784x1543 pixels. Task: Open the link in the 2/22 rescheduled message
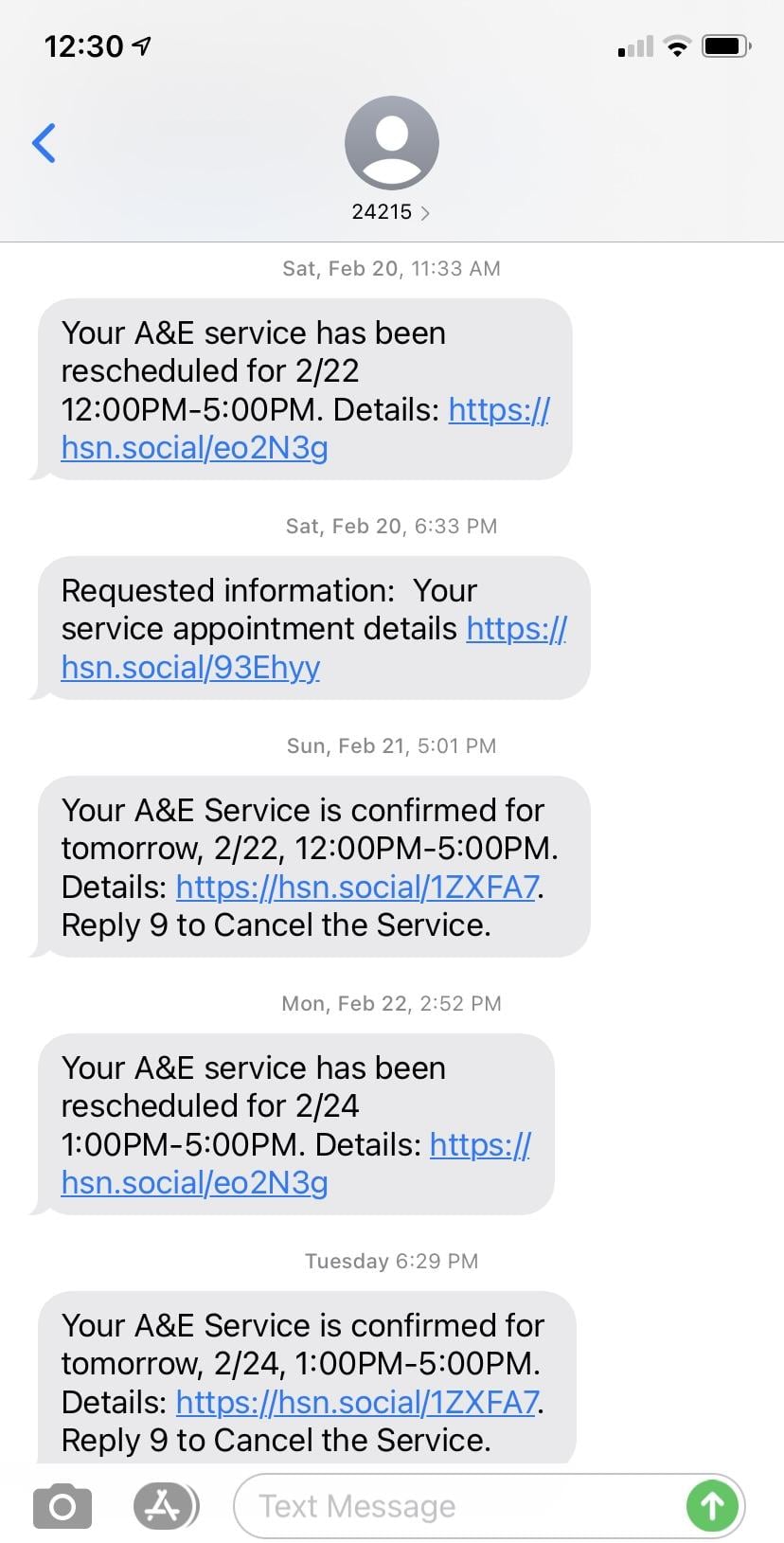pyautogui.click(x=194, y=447)
